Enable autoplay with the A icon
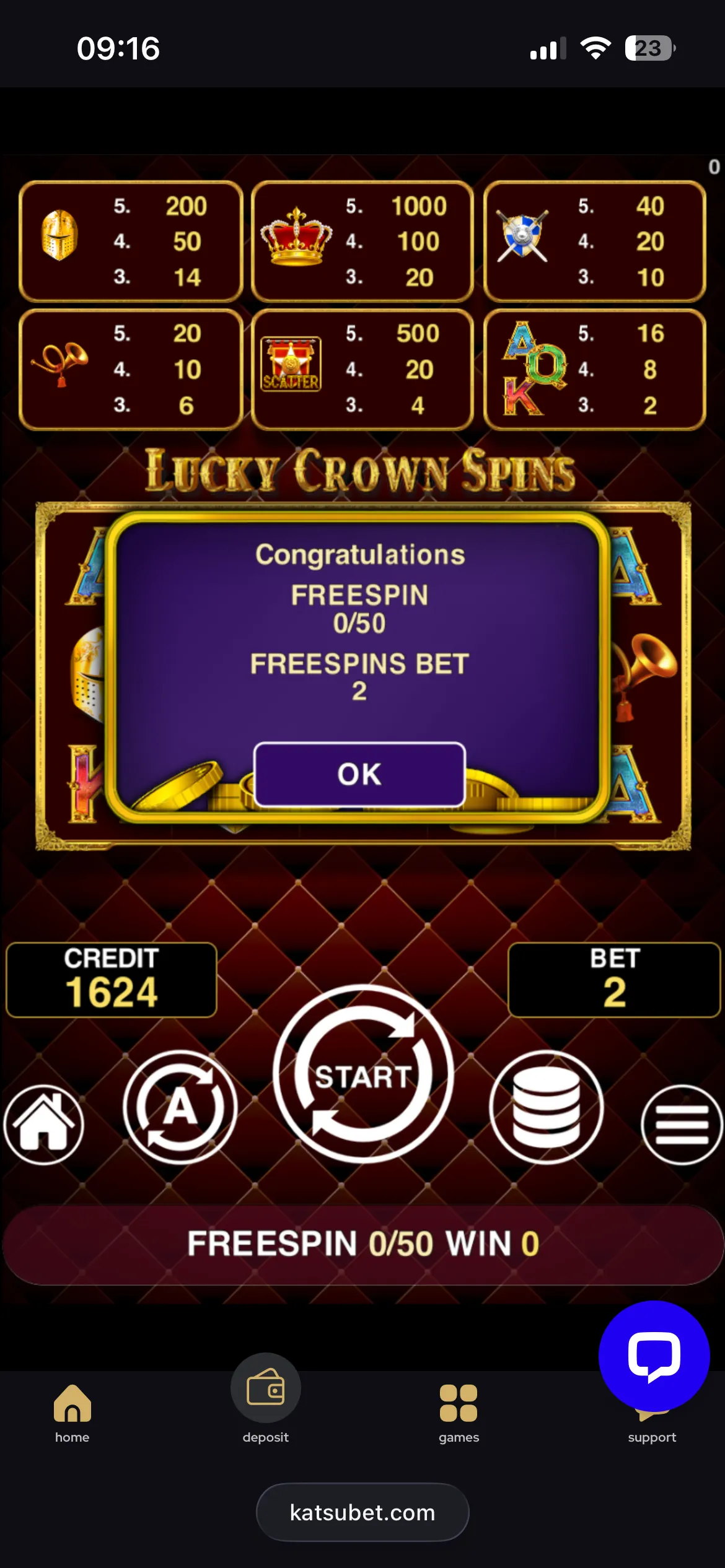Viewport: 725px width, 1568px height. (180, 1107)
